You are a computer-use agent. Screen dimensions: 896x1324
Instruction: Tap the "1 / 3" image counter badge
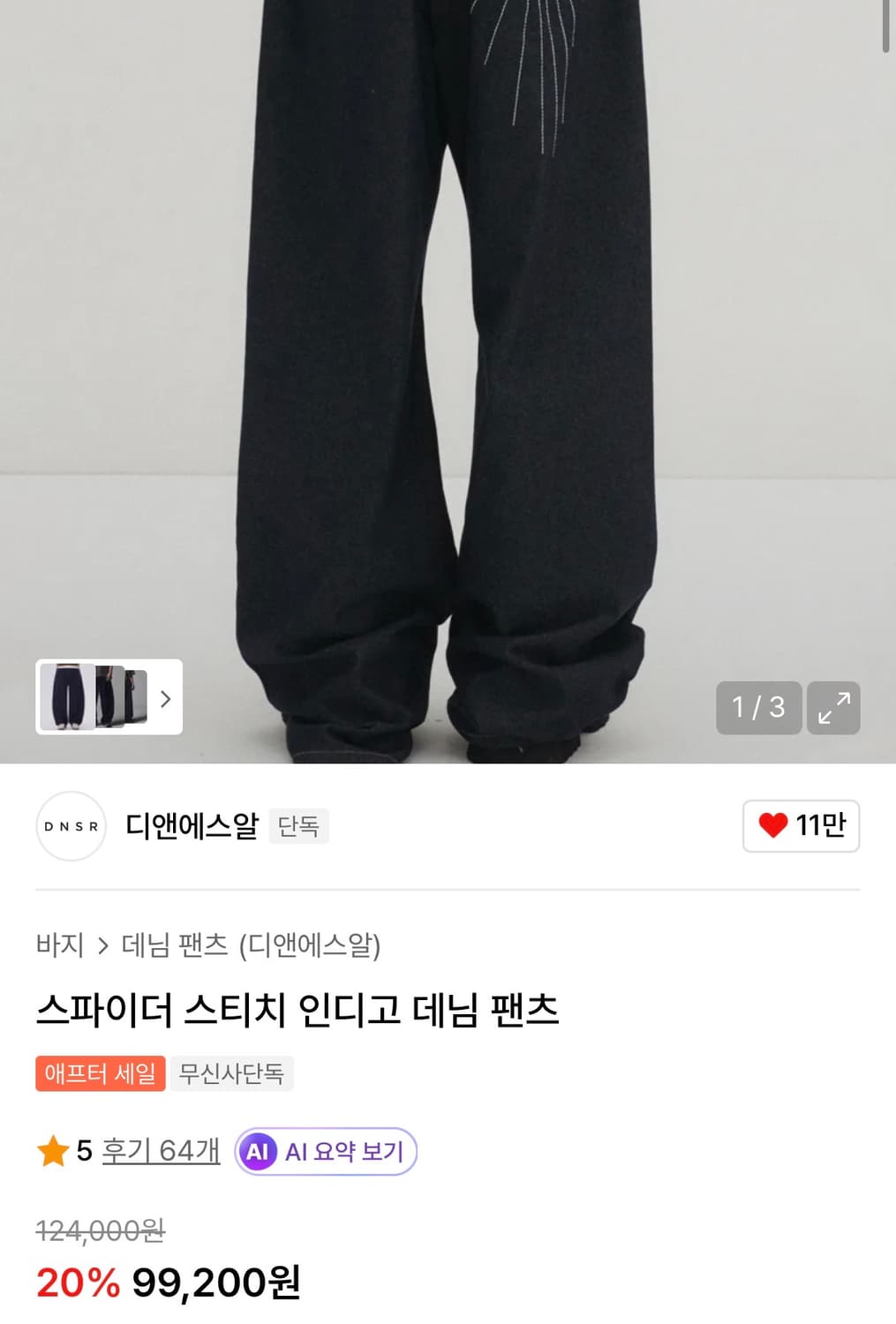click(x=758, y=708)
